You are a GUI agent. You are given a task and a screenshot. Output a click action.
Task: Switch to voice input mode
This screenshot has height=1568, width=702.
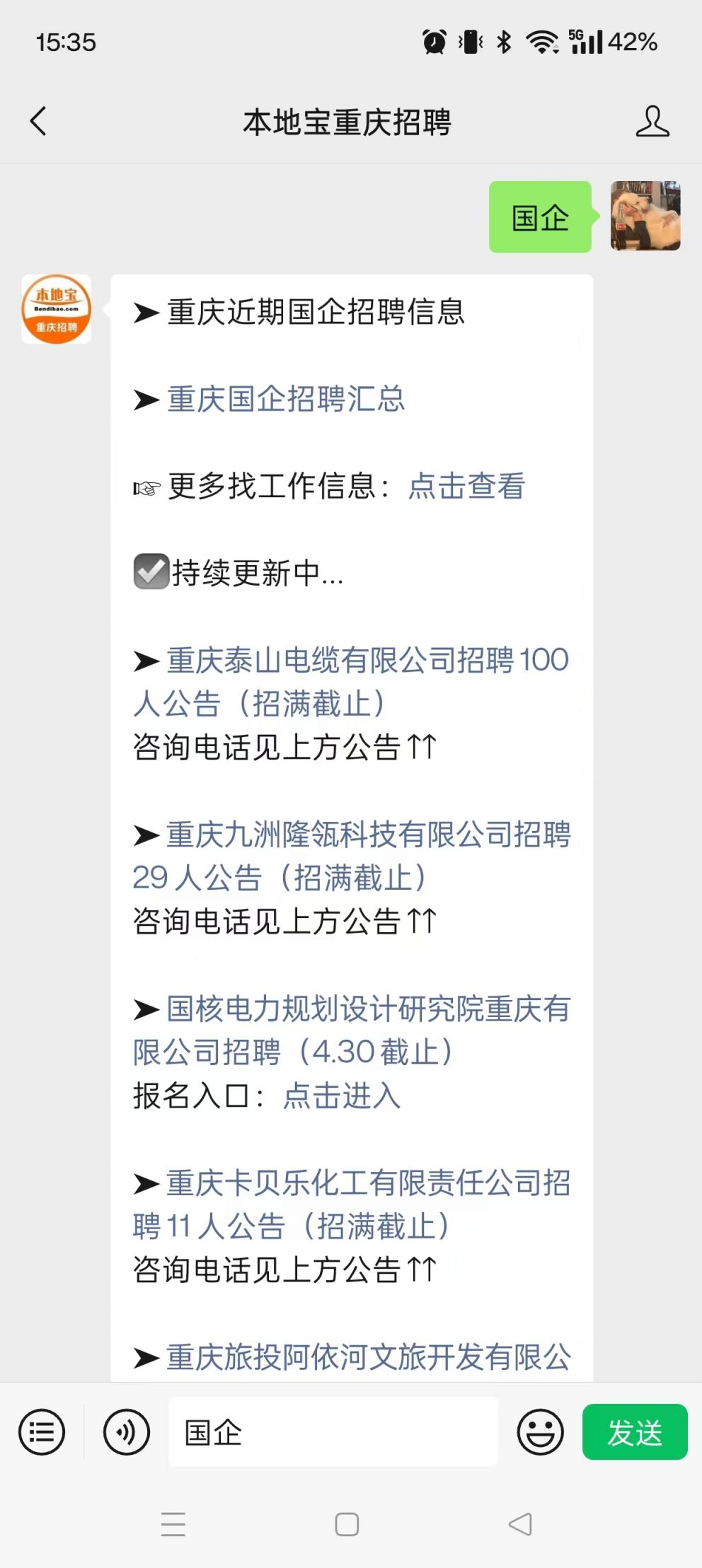pyautogui.click(x=126, y=1433)
